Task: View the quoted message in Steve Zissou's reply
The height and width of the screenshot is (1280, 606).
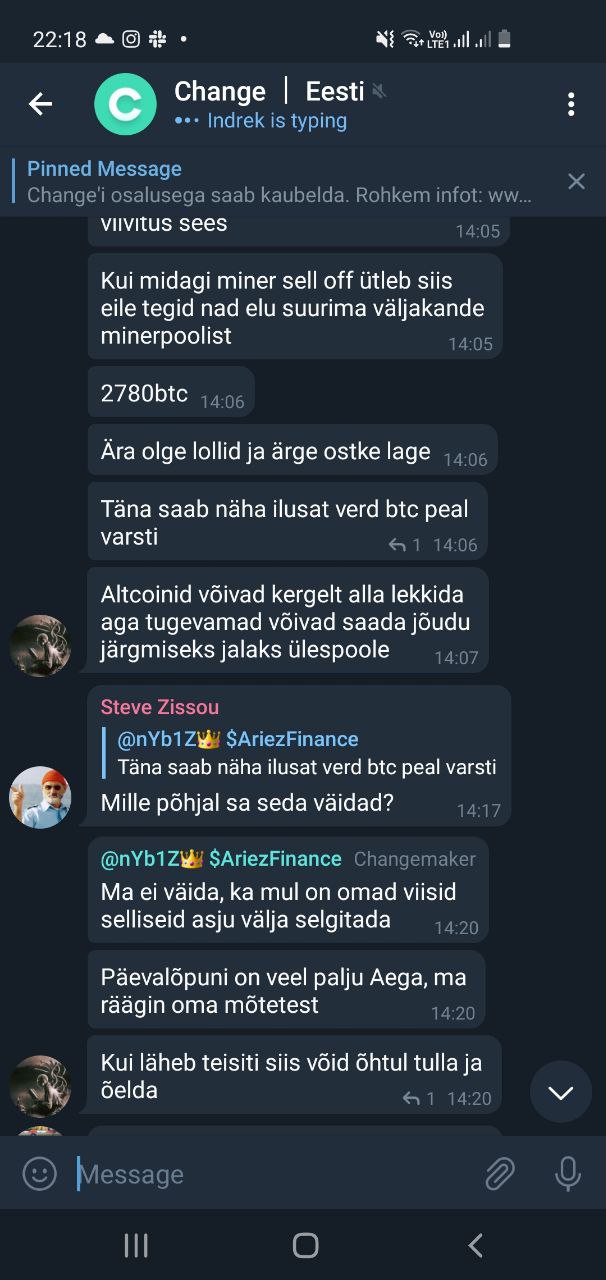Action: tap(305, 753)
